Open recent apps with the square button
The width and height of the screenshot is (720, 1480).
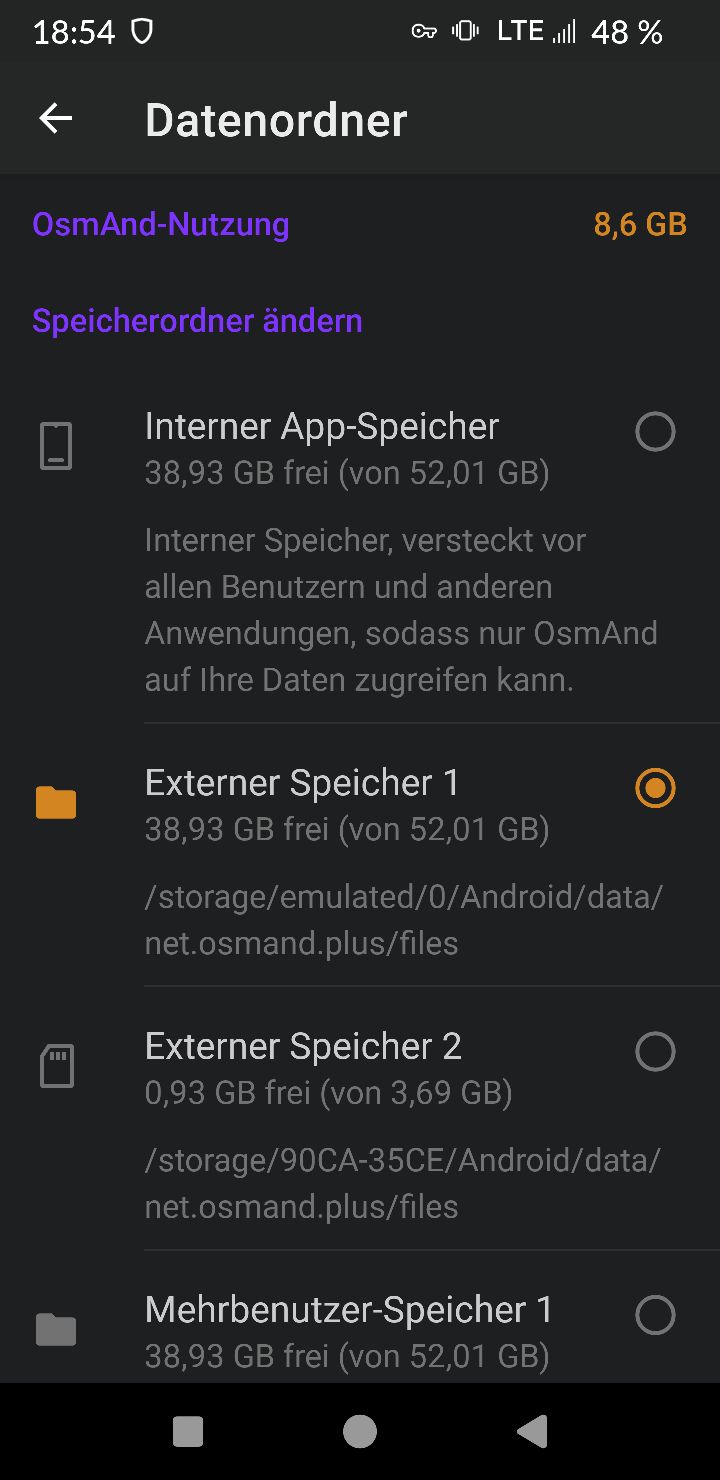[x=188, y=1432]
